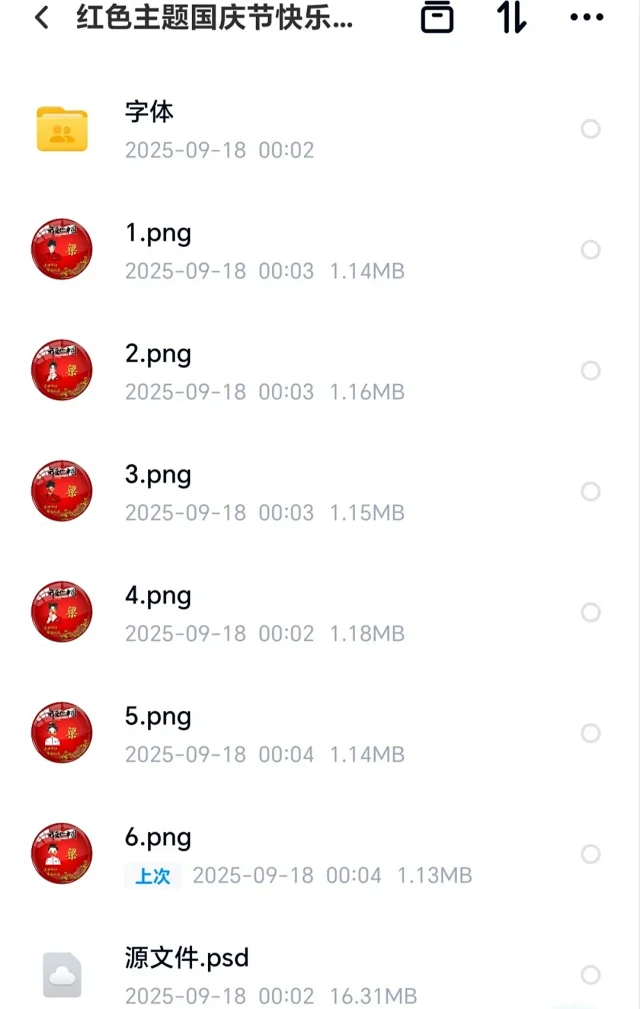Image resolution: width=640 pixels, height=1009 pixels.
Task: Select 源文件.psd with its circle
Action: [x=591, y=975]
